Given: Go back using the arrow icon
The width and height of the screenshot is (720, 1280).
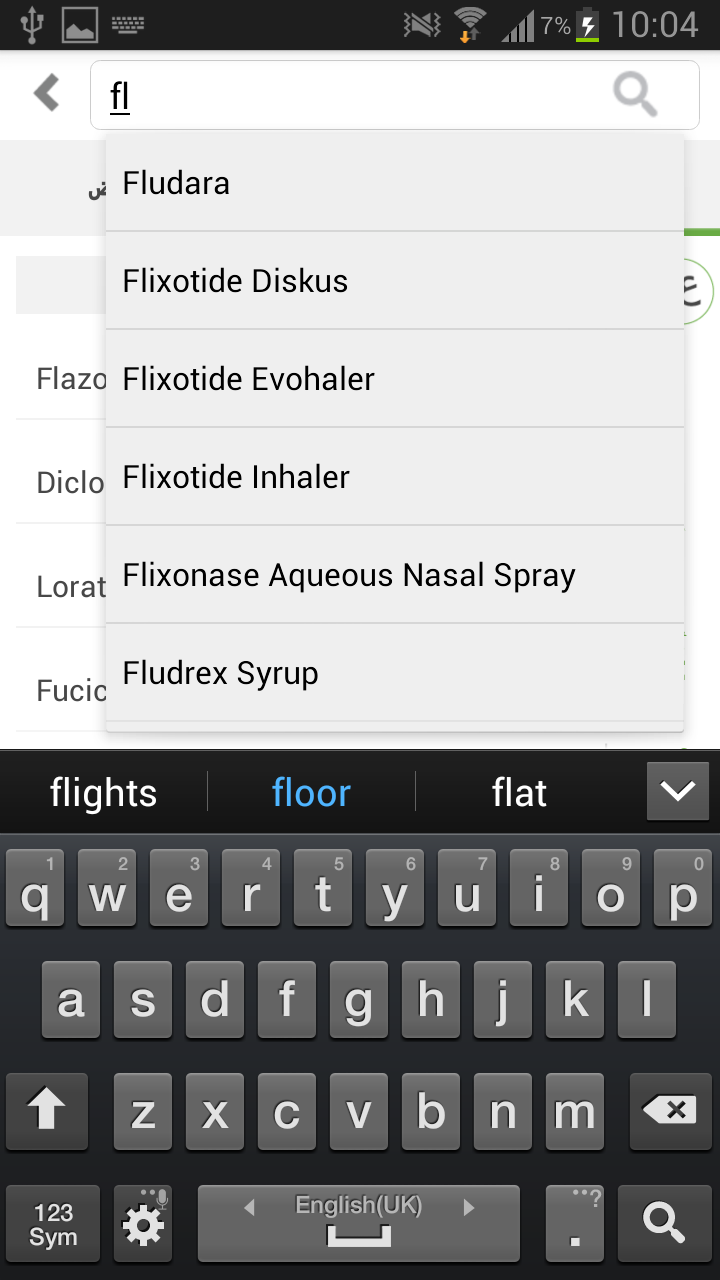Looking at the screenshot, I should tap(46, 93).
